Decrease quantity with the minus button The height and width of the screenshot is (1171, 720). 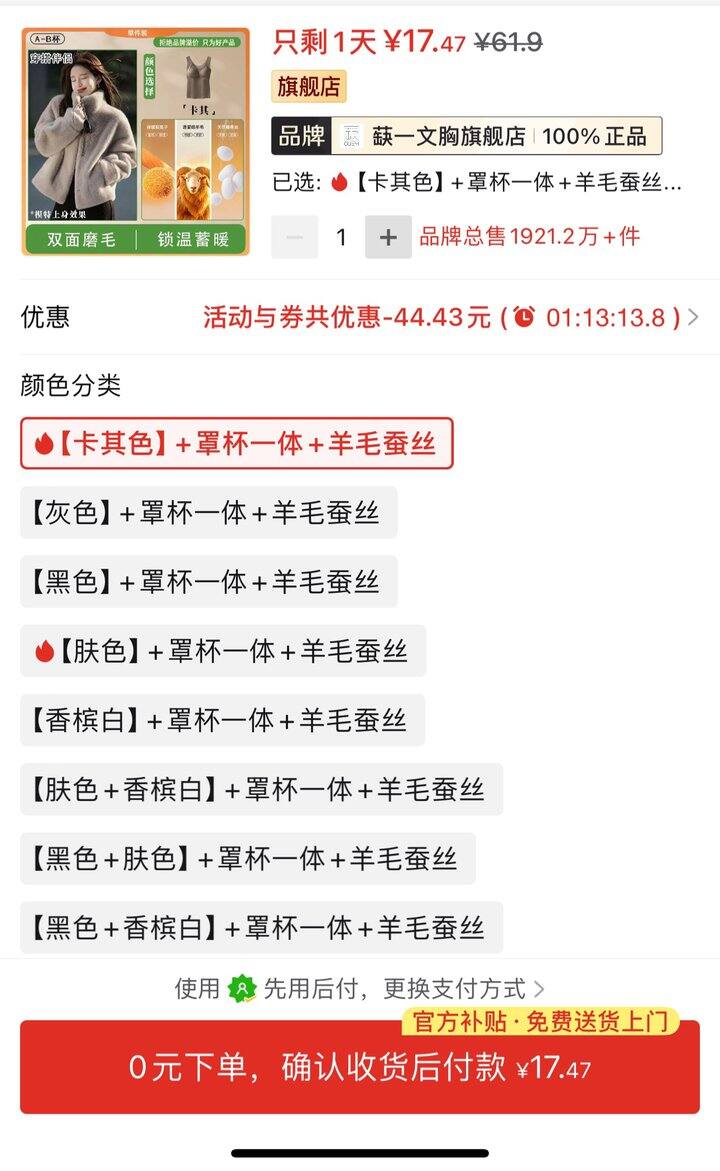click(x=294, y=237)
